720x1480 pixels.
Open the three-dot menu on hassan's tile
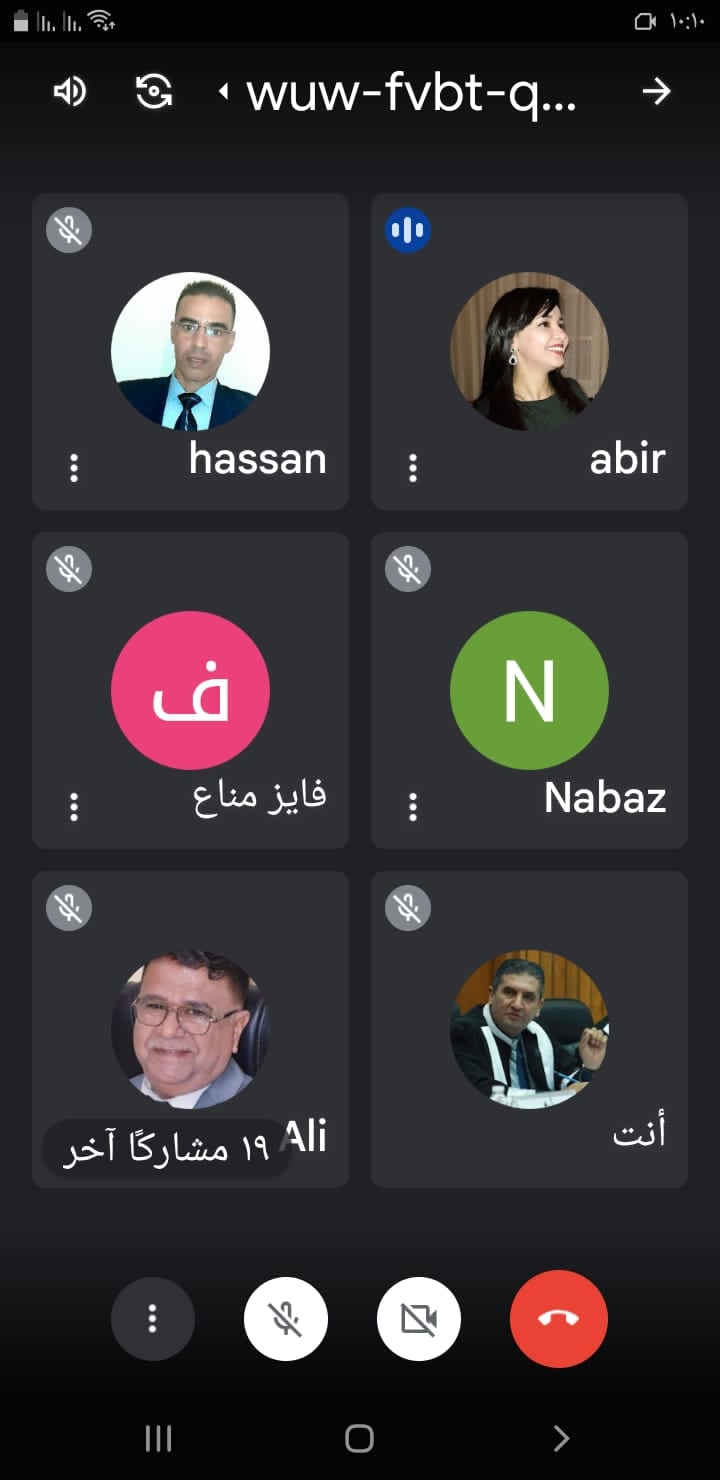coord(74,468)
